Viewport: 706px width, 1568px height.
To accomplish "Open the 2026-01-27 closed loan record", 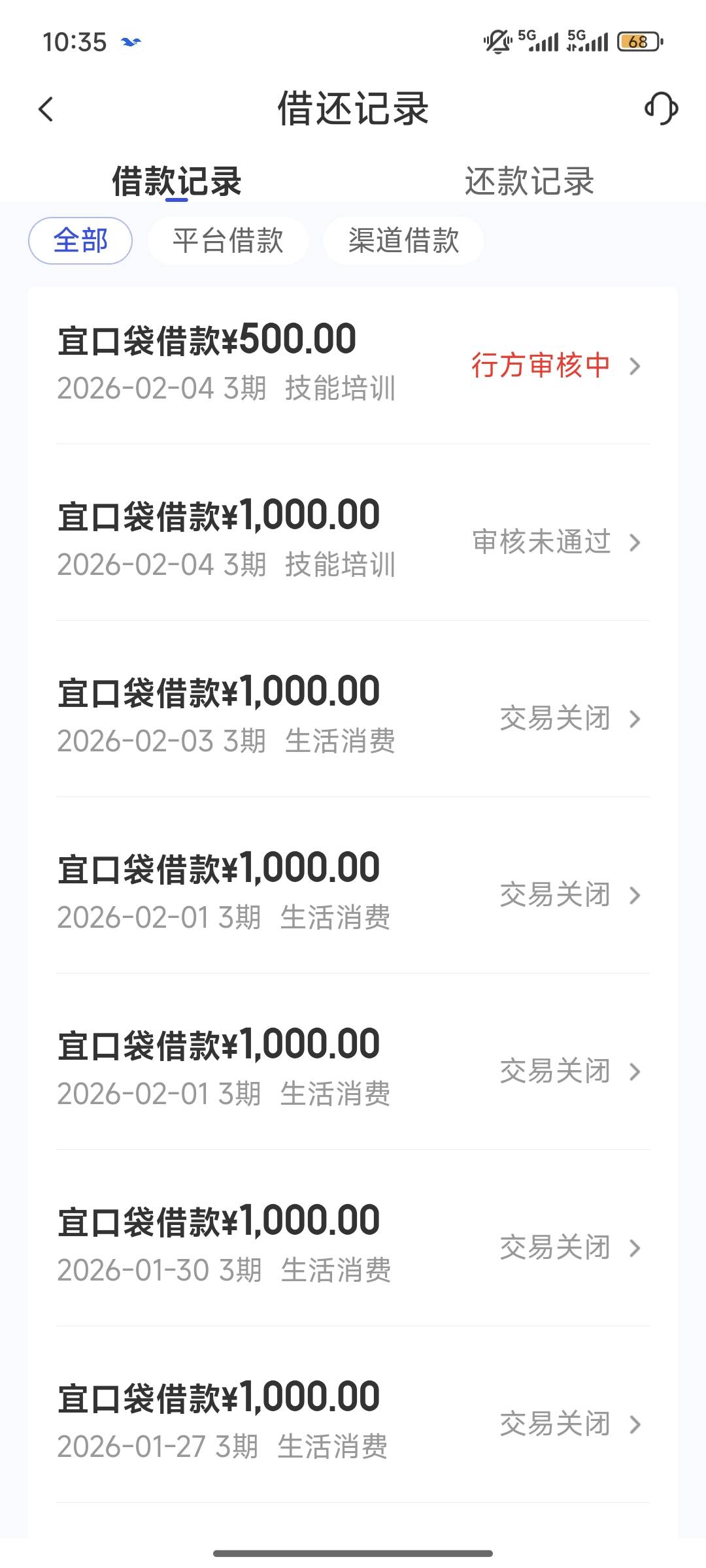I will [x=353, y=1422].
